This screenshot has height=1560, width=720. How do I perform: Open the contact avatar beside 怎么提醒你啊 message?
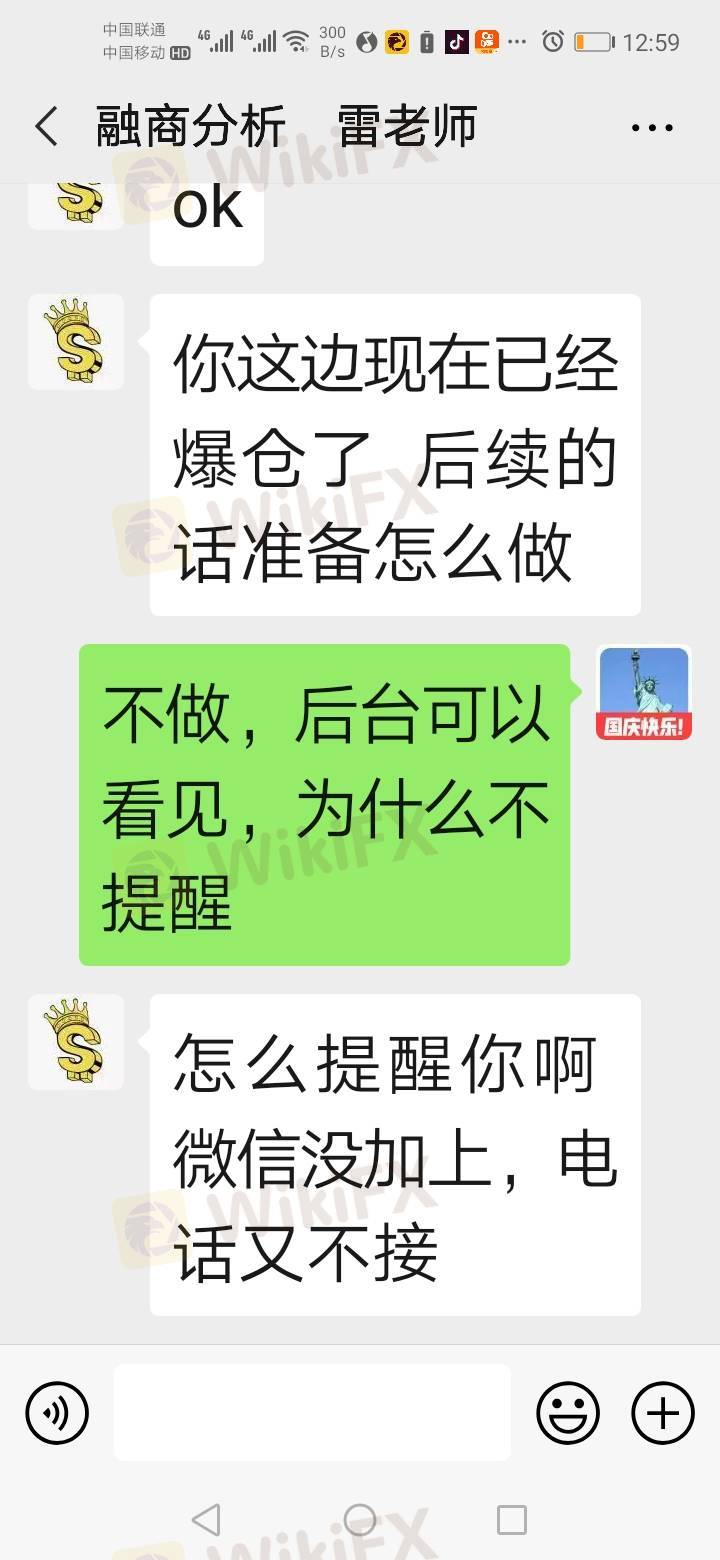click(76, 1041)
